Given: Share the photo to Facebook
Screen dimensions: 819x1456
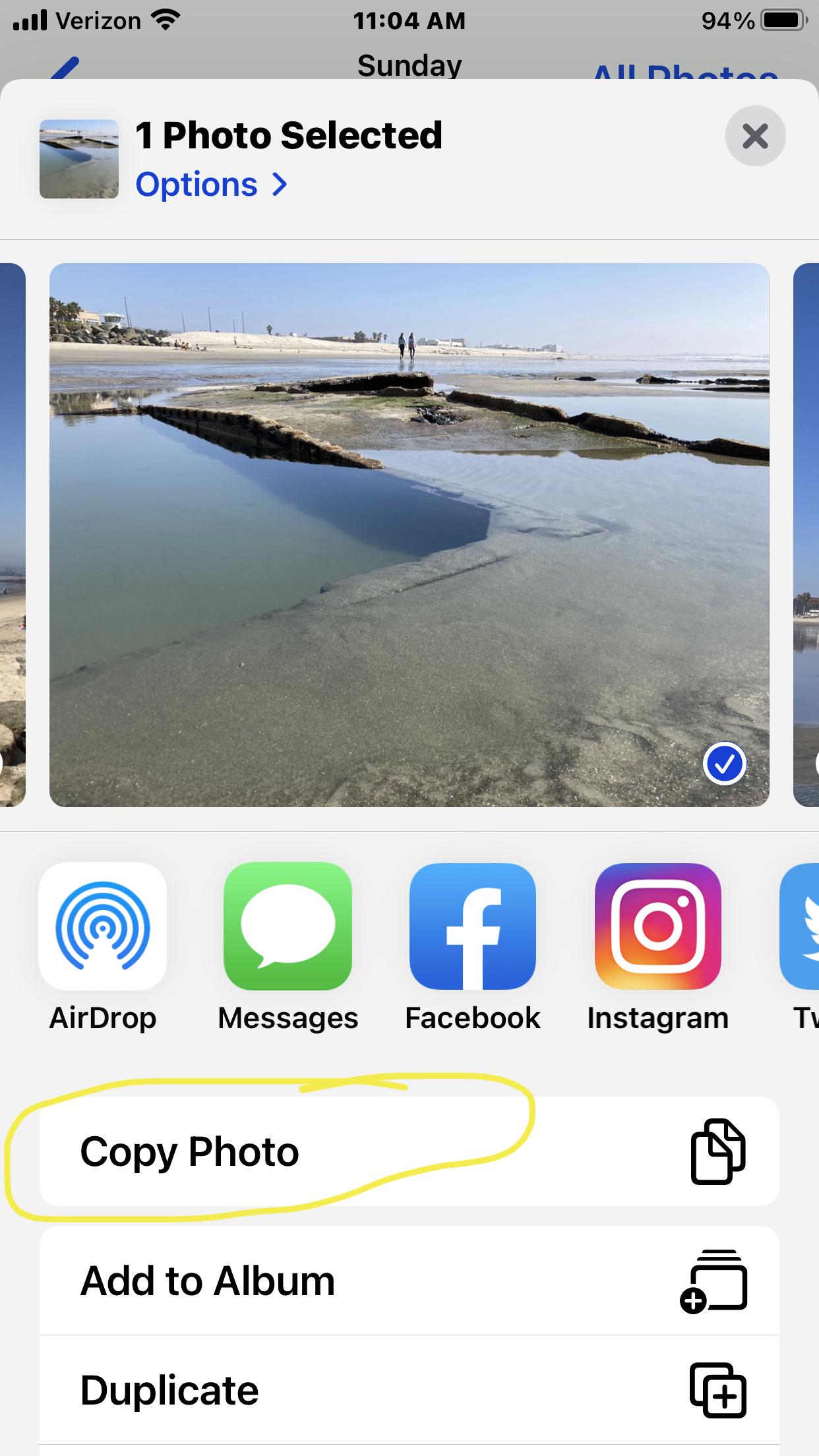Looking at the screenshot, I should pos(472,926).
